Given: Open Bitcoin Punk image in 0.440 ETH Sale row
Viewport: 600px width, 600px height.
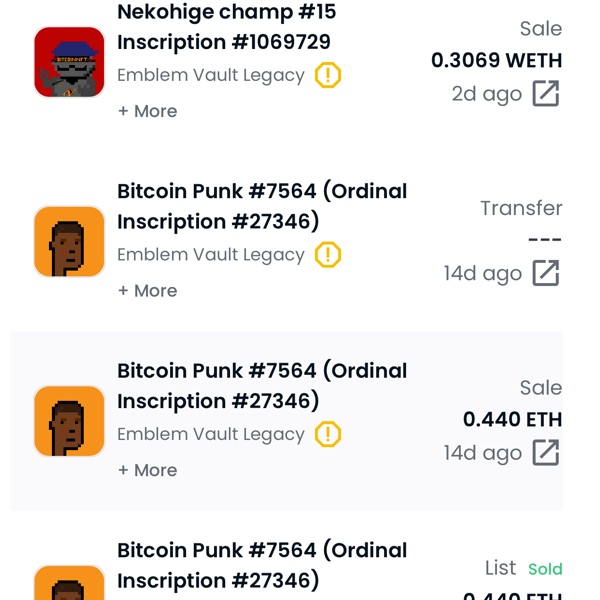Looking at the screenshot, I should point(69,421).
